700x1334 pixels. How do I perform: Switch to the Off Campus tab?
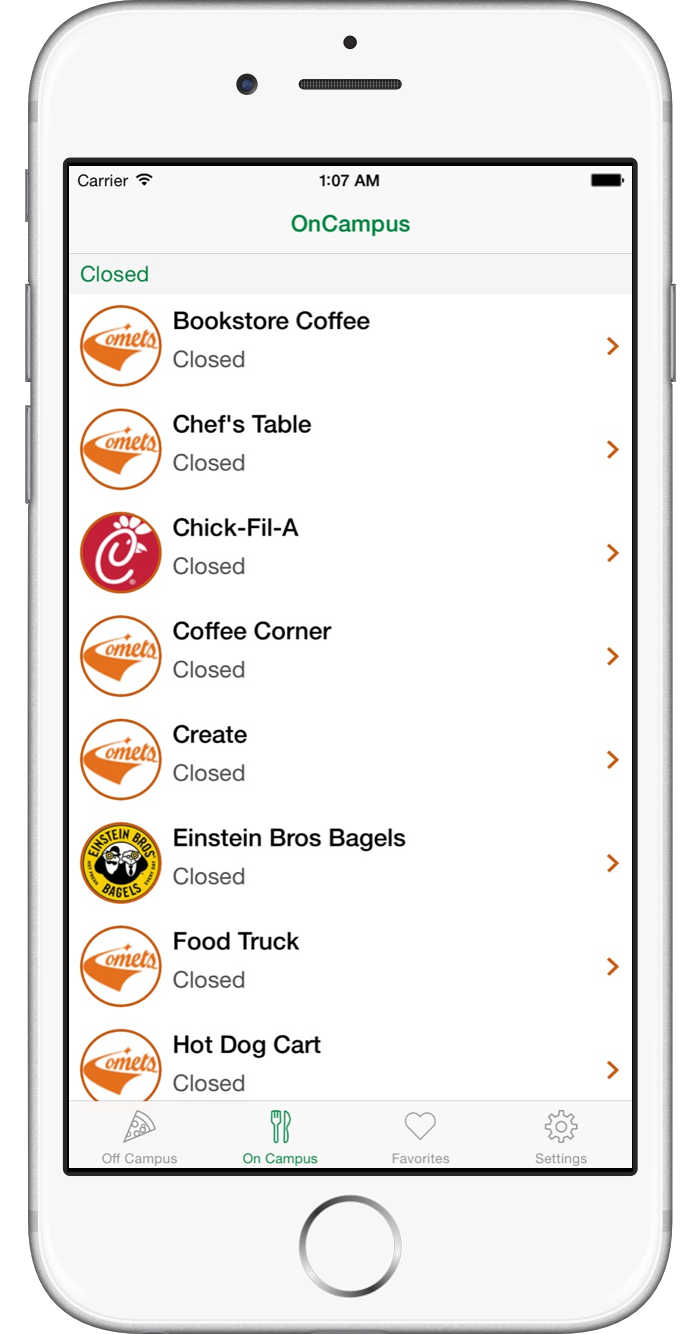(139, 1137)
